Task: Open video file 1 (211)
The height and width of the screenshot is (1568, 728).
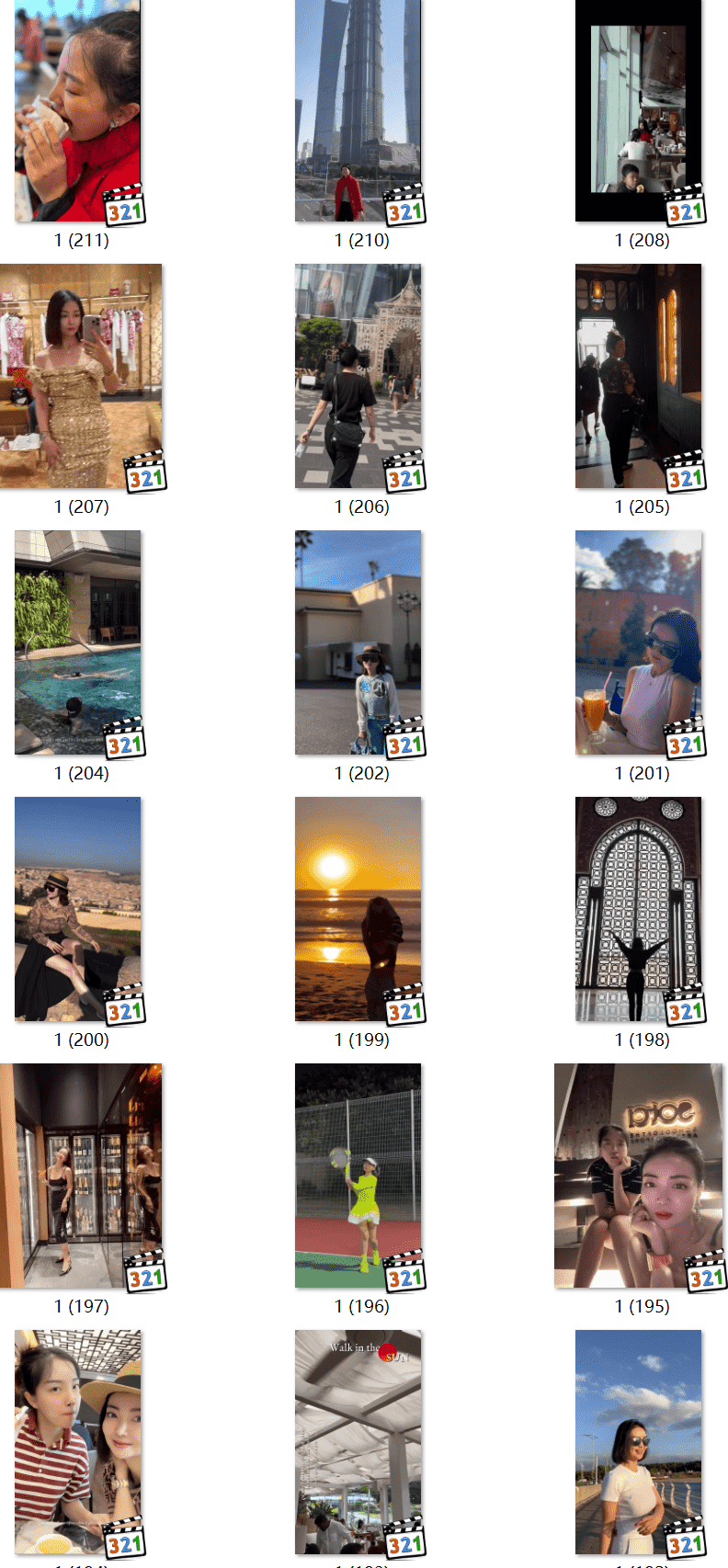Action: tap(78, 110)
